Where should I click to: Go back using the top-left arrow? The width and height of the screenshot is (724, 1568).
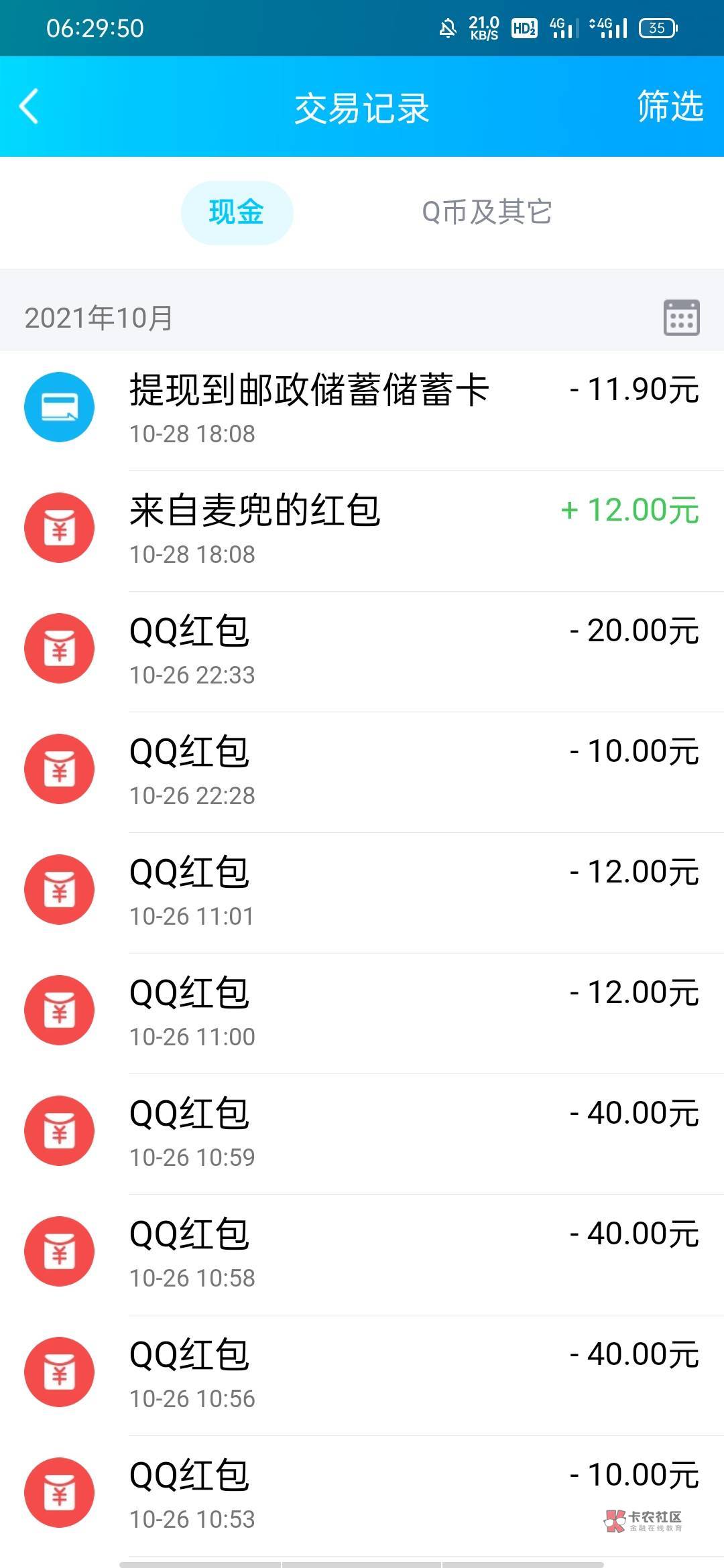(29, 107)
